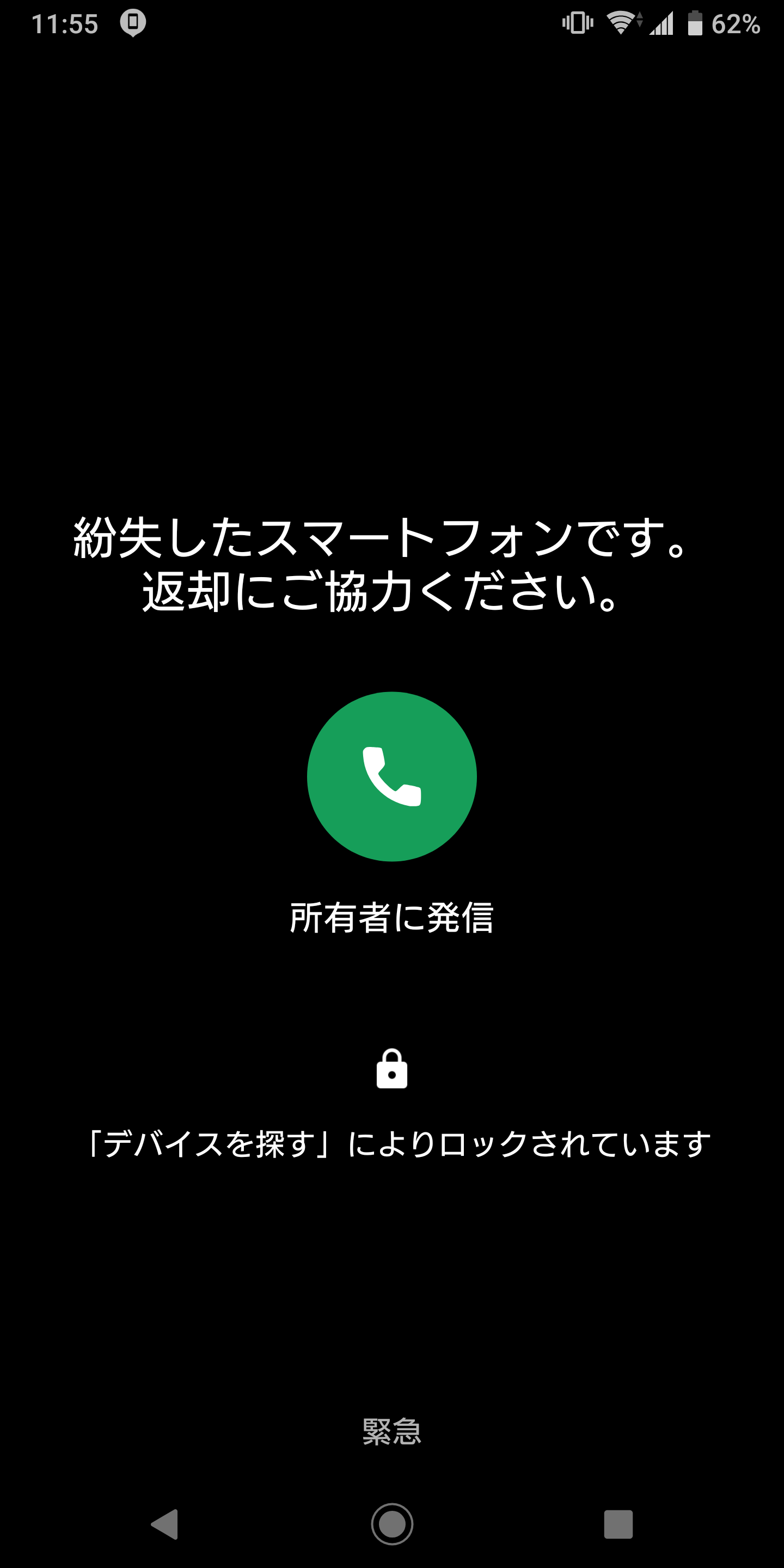Tap the lock icon to unlock
The width and height of the screenshot is (784, 1568).
[391, 1068]
